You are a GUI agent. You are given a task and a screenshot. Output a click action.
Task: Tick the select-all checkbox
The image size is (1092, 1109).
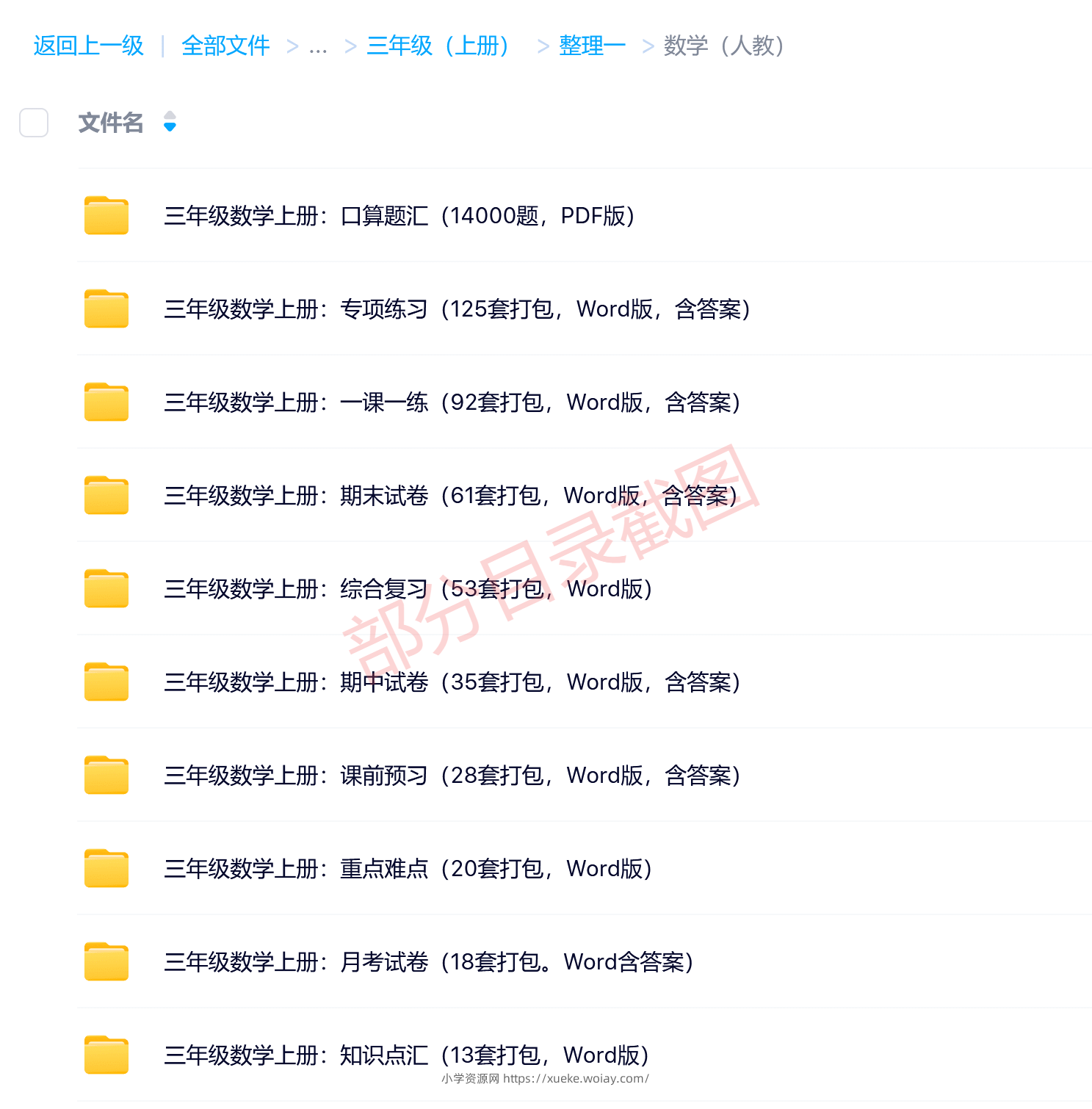click(34, 123)
